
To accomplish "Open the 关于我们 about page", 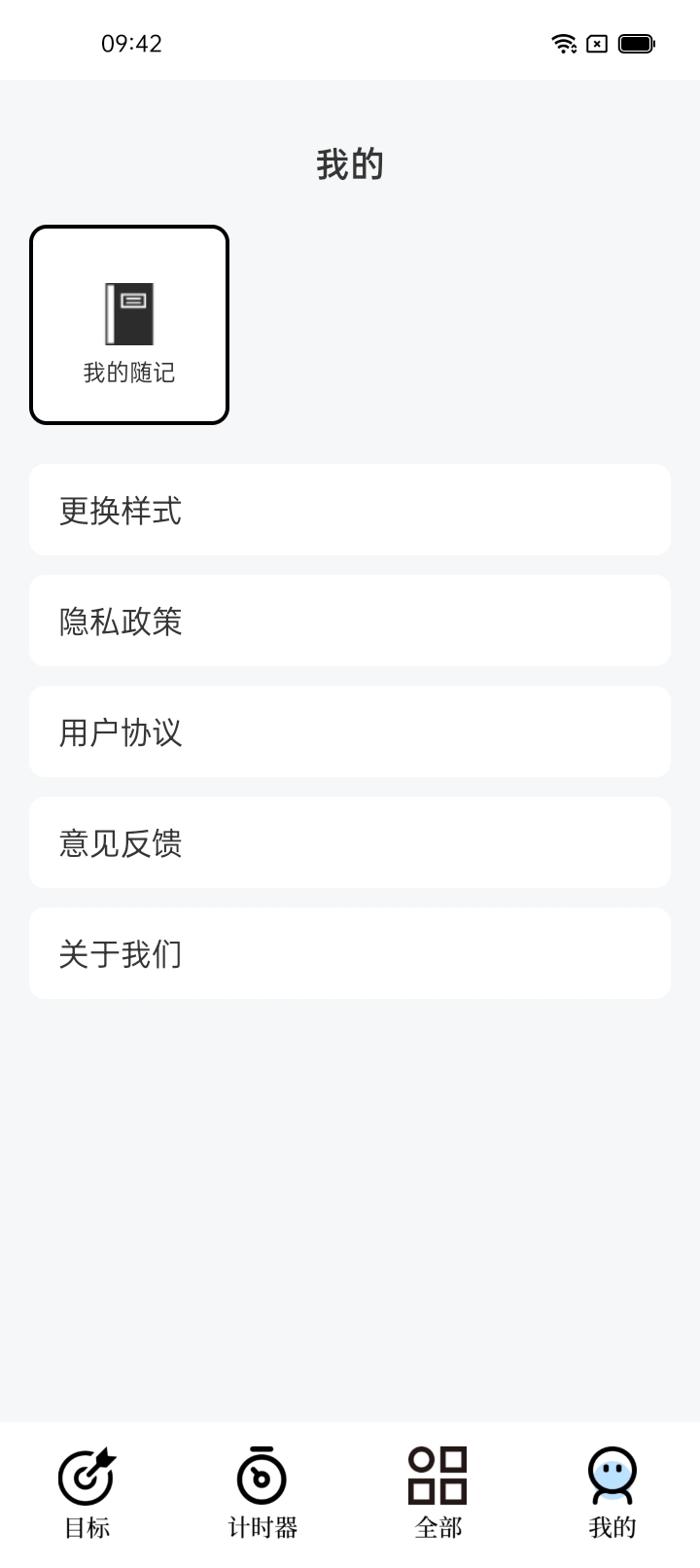I will (350, 953).
